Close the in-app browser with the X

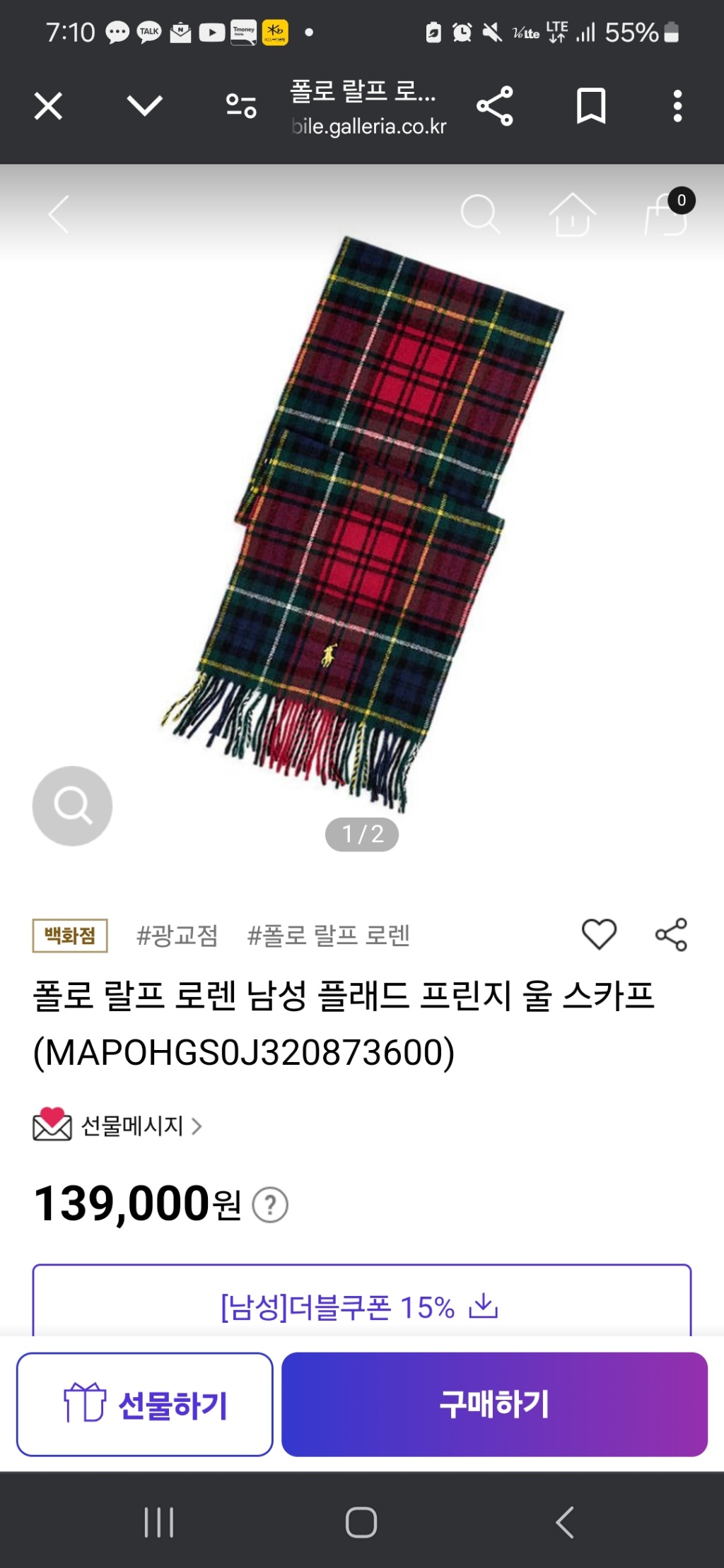tap(48, 107)
